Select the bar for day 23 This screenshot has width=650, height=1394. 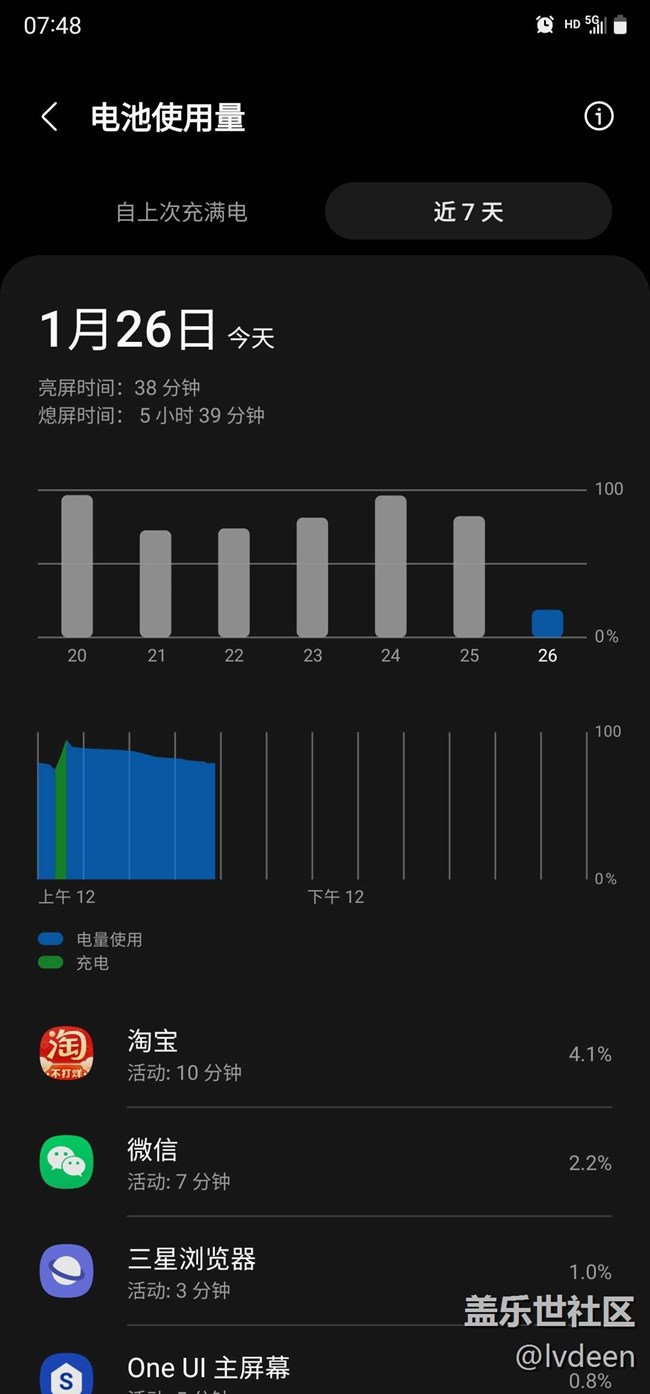[x=312, y=578]
